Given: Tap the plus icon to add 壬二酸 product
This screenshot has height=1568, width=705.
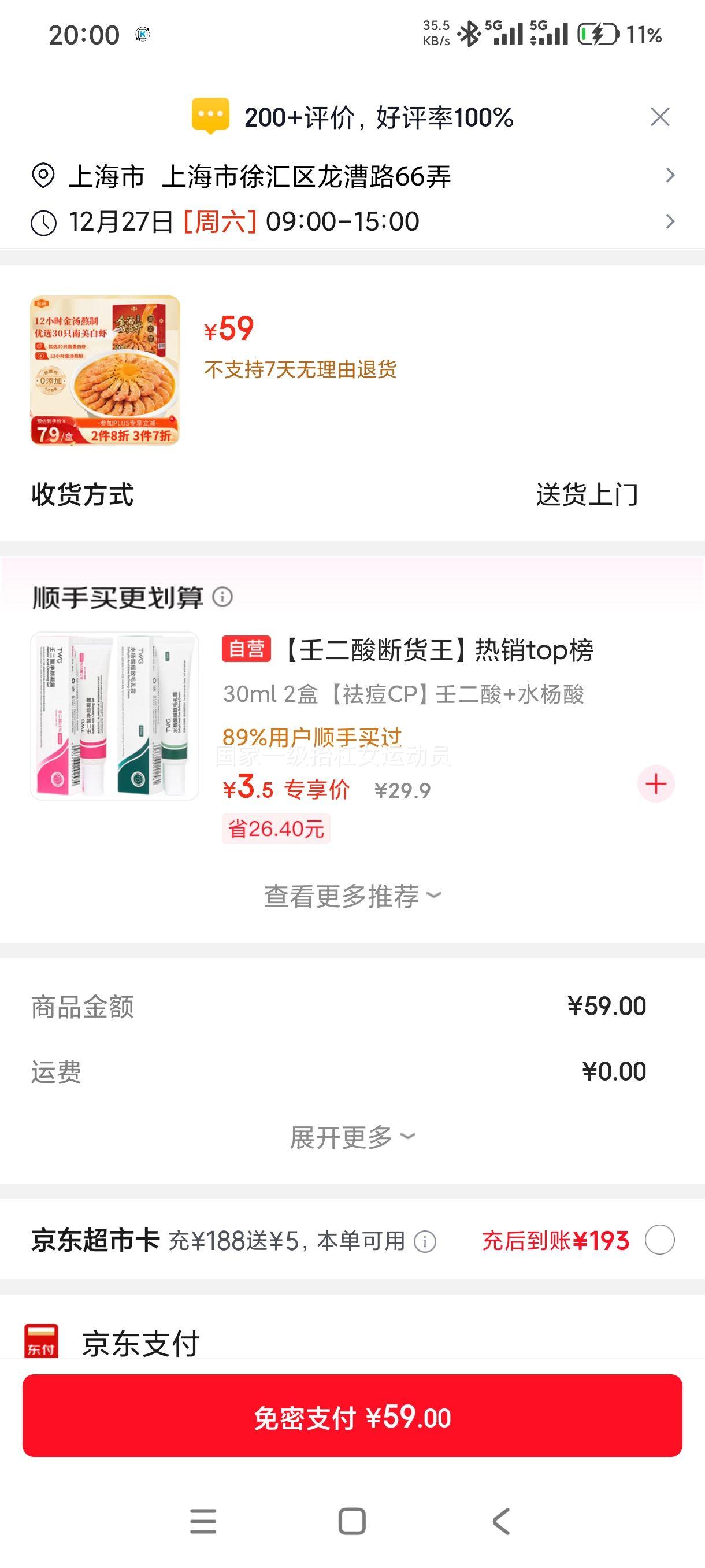Looking at the screenshot, I should tap(655, 785).
